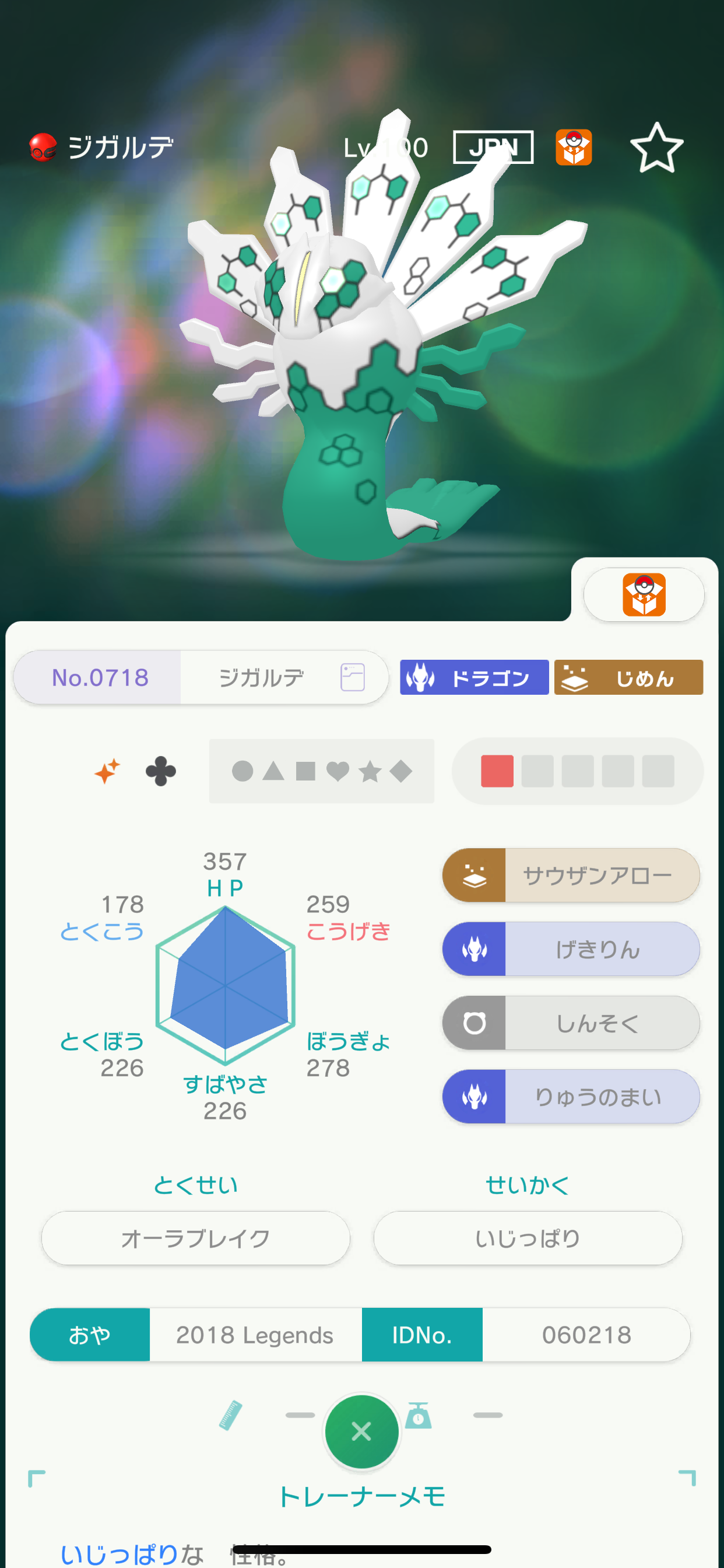Open the Pokémon HOME tab above the panel
The height and width of the screenshot is (1568, 724).
pos(644,594)
